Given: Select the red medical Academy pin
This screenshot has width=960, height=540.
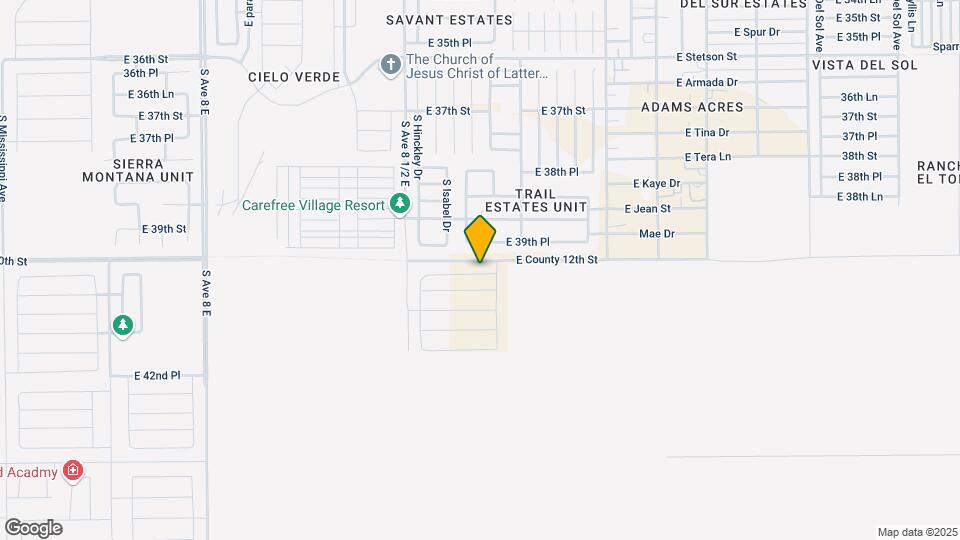Looking at the screenshot, I should click(72, 471).
